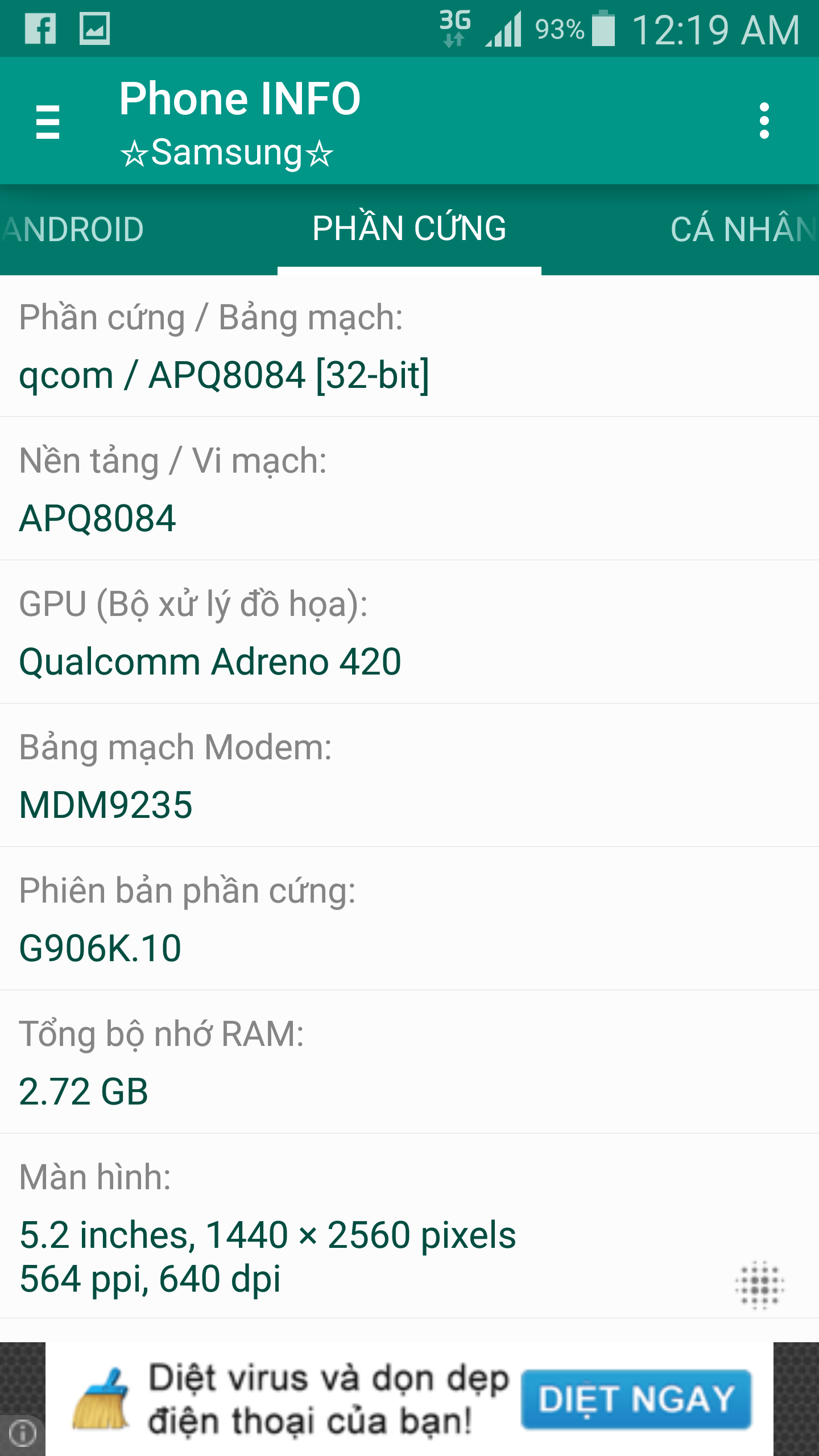Switch to the ANDROID tab
819x1456 pixels.
tap(74, 230)
